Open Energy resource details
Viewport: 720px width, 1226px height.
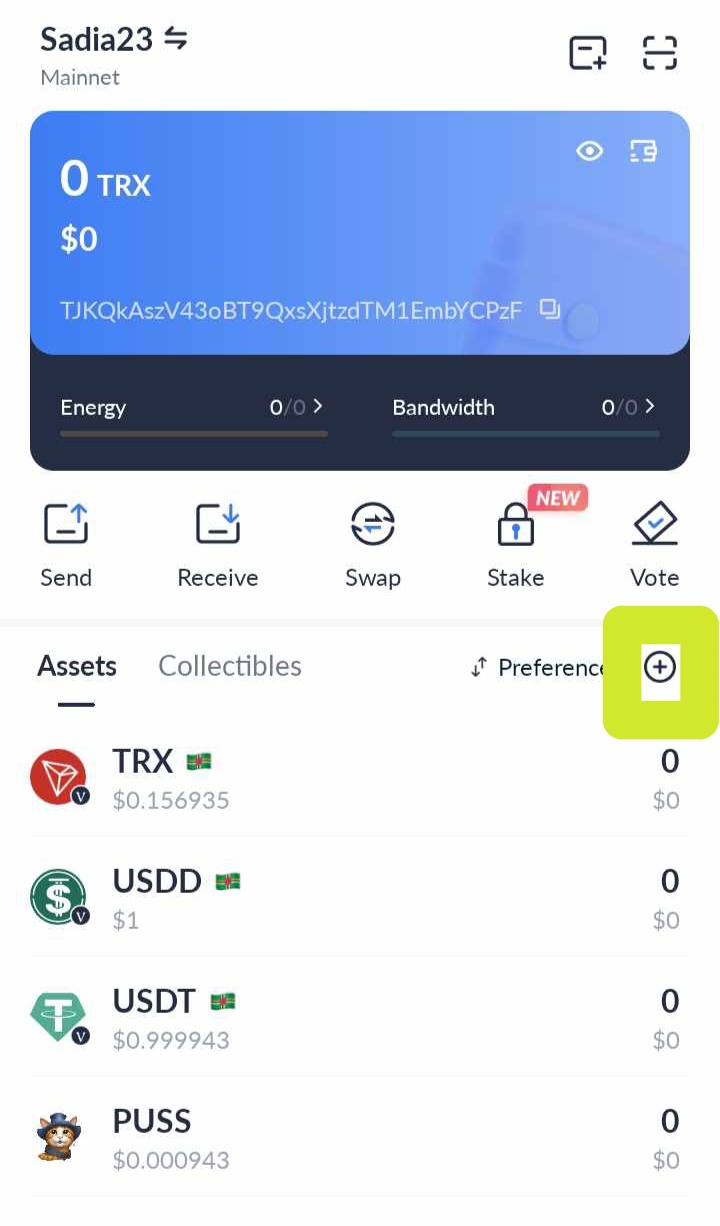coord(193,407)
